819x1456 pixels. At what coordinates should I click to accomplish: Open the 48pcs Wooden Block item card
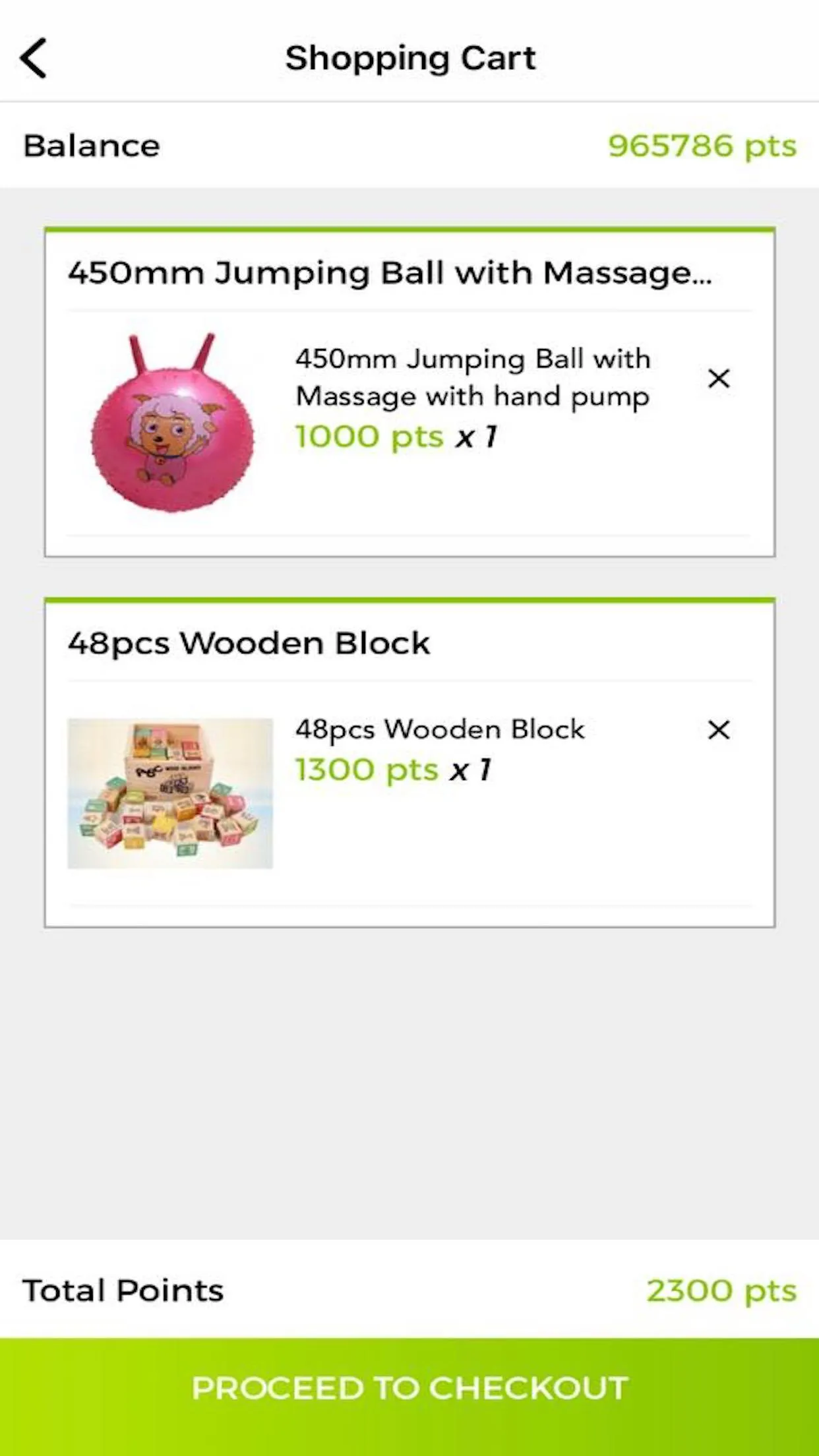[x=409, y=763]
